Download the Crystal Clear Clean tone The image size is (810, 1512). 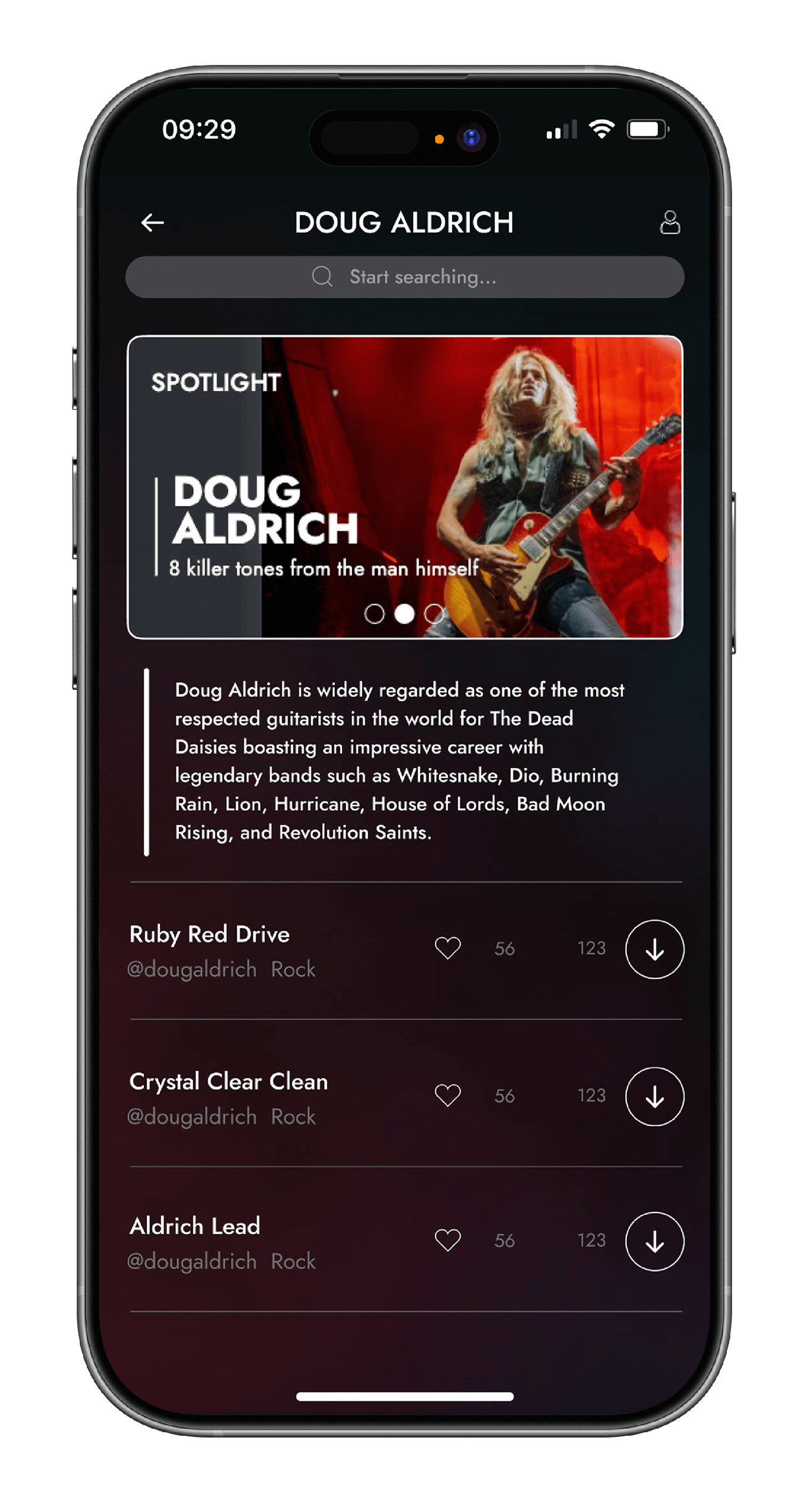pos(654,1097)
